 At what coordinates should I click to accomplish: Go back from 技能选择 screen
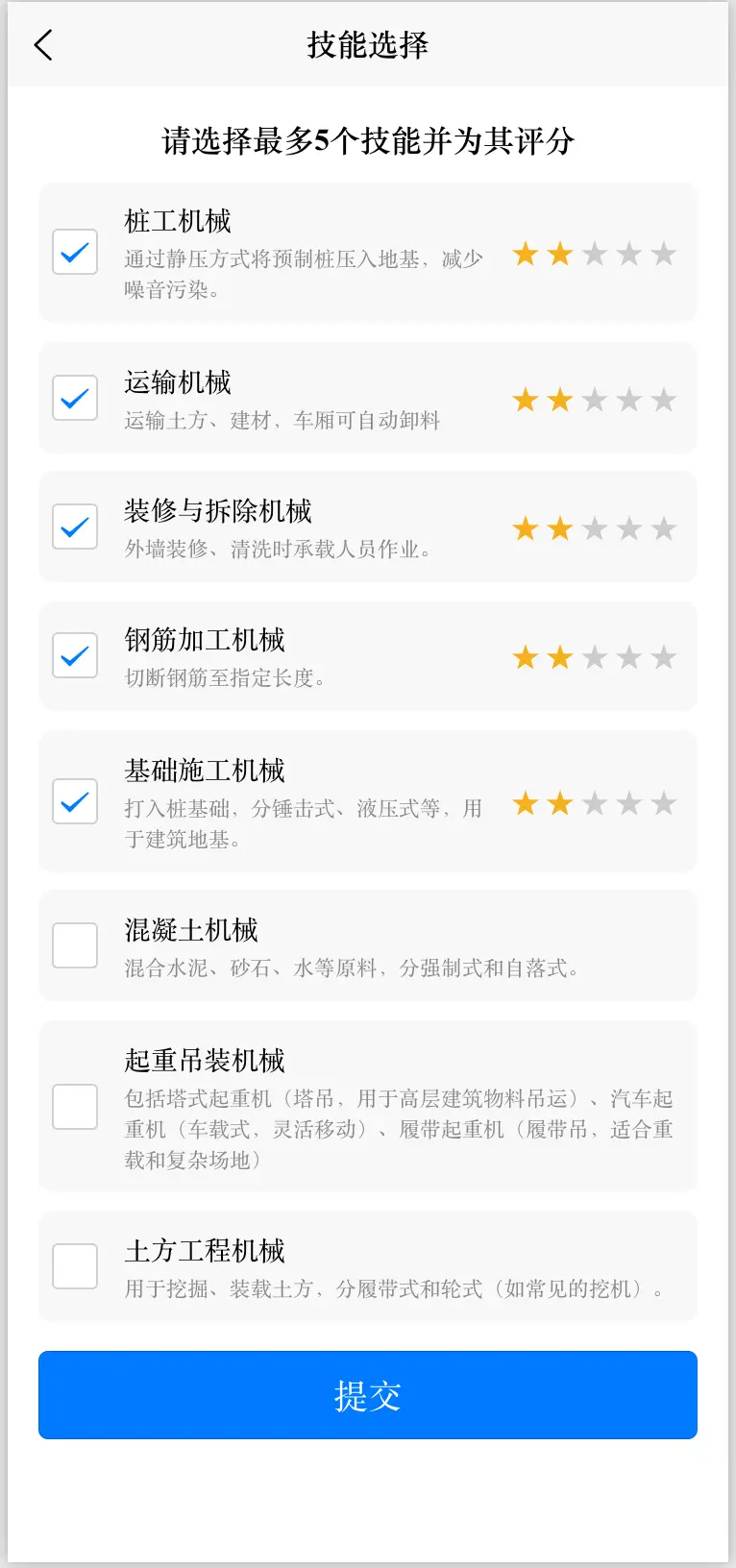43,45
